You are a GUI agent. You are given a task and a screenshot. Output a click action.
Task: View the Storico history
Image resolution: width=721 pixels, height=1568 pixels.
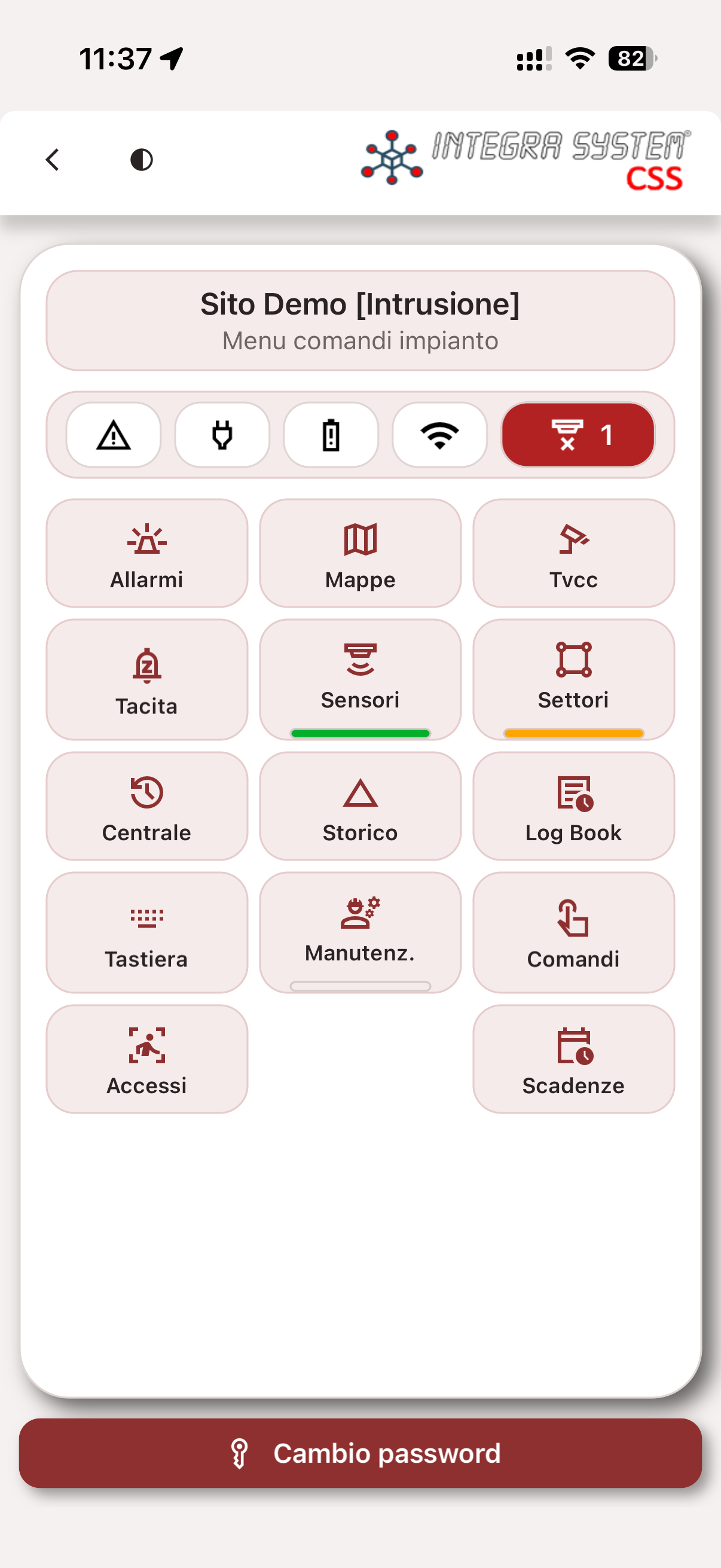(x=360, y=807)
